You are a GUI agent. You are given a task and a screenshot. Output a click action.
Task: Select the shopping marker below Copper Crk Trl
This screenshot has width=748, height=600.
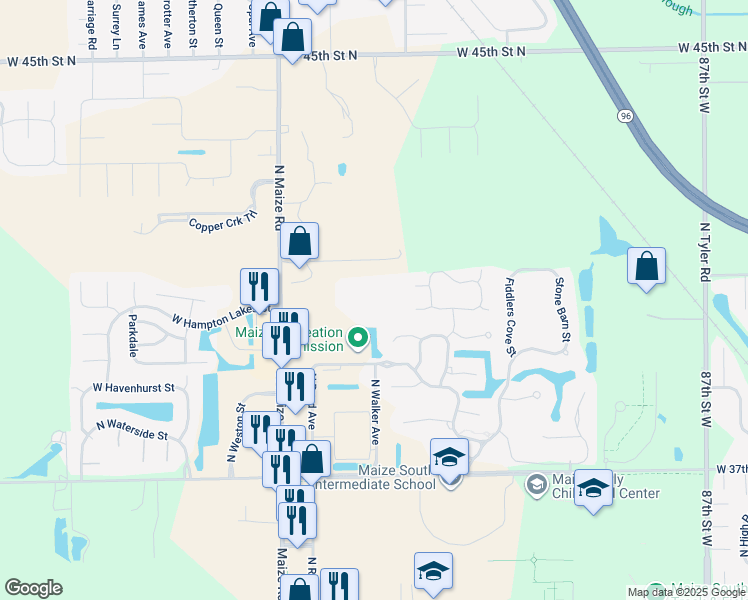tap(300, 242)
